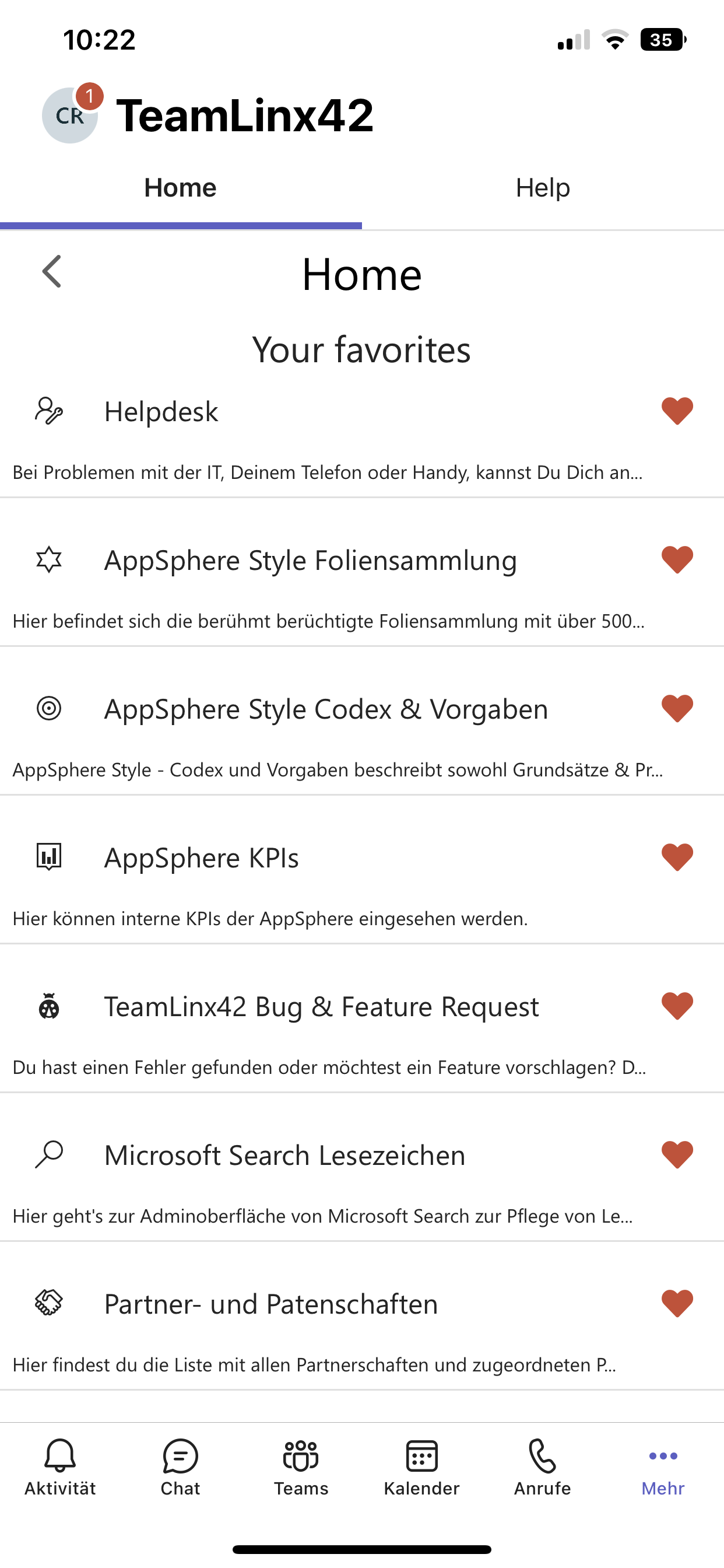Viewport: 724px width, 1568px height.
Task: View the AppSphere KPIs item
Action: pyautogui.click(x=362, y=884)
